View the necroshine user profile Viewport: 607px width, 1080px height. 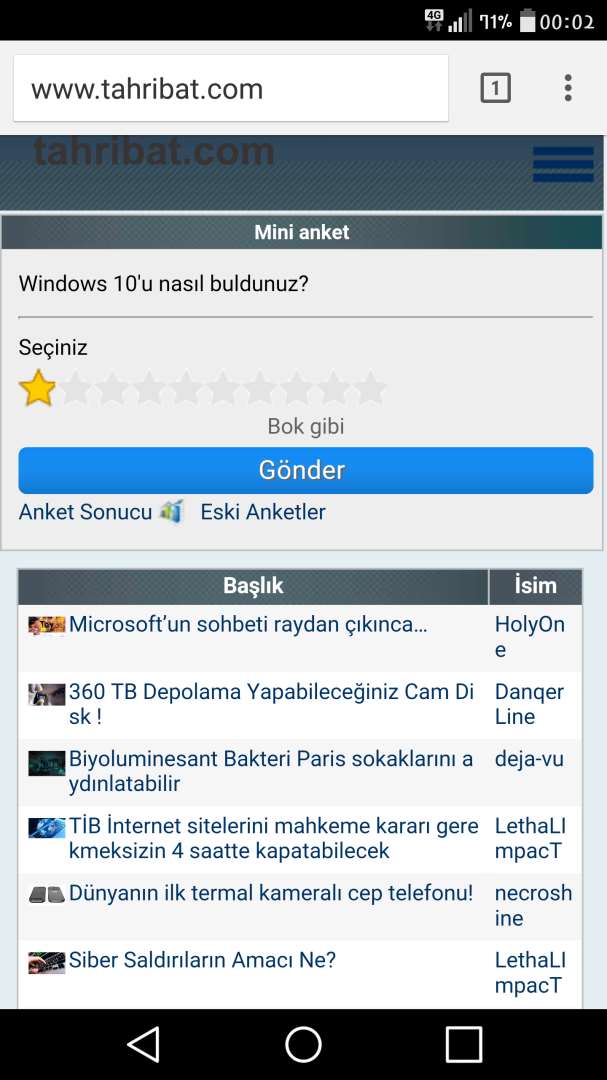(x=533, y=905)
